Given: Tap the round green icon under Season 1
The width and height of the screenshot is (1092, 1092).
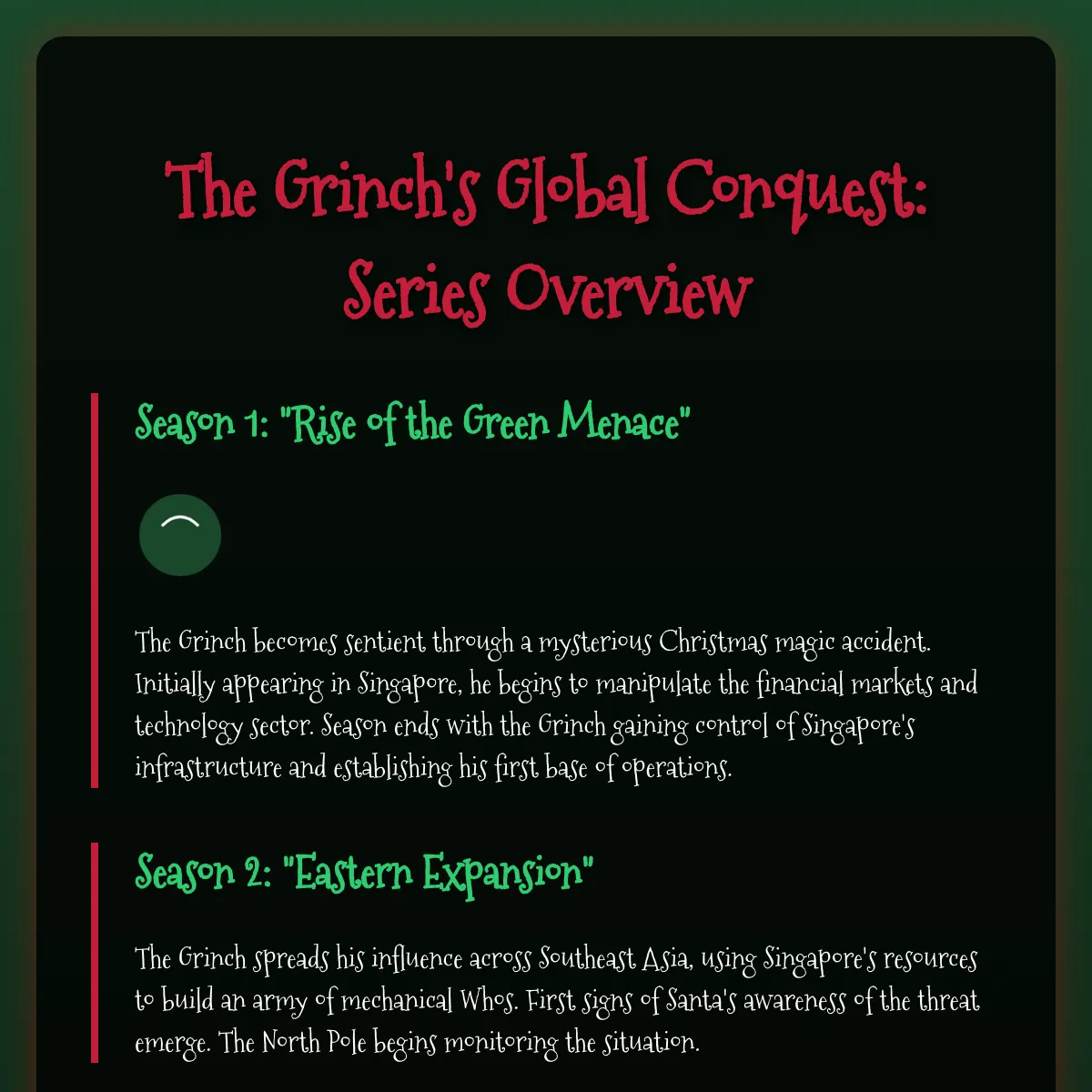Looking at the screenshot, I should click(180, 535).
